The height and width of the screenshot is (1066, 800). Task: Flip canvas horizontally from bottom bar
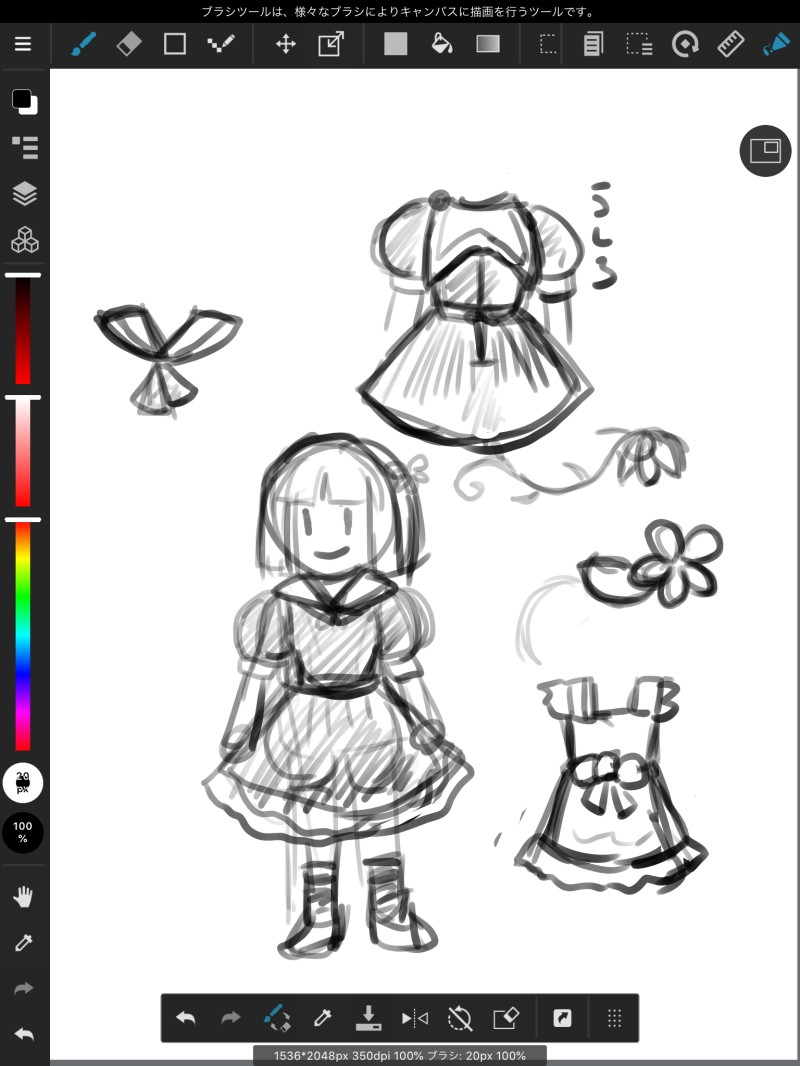pyautogui.click(x=414, y=1018)
